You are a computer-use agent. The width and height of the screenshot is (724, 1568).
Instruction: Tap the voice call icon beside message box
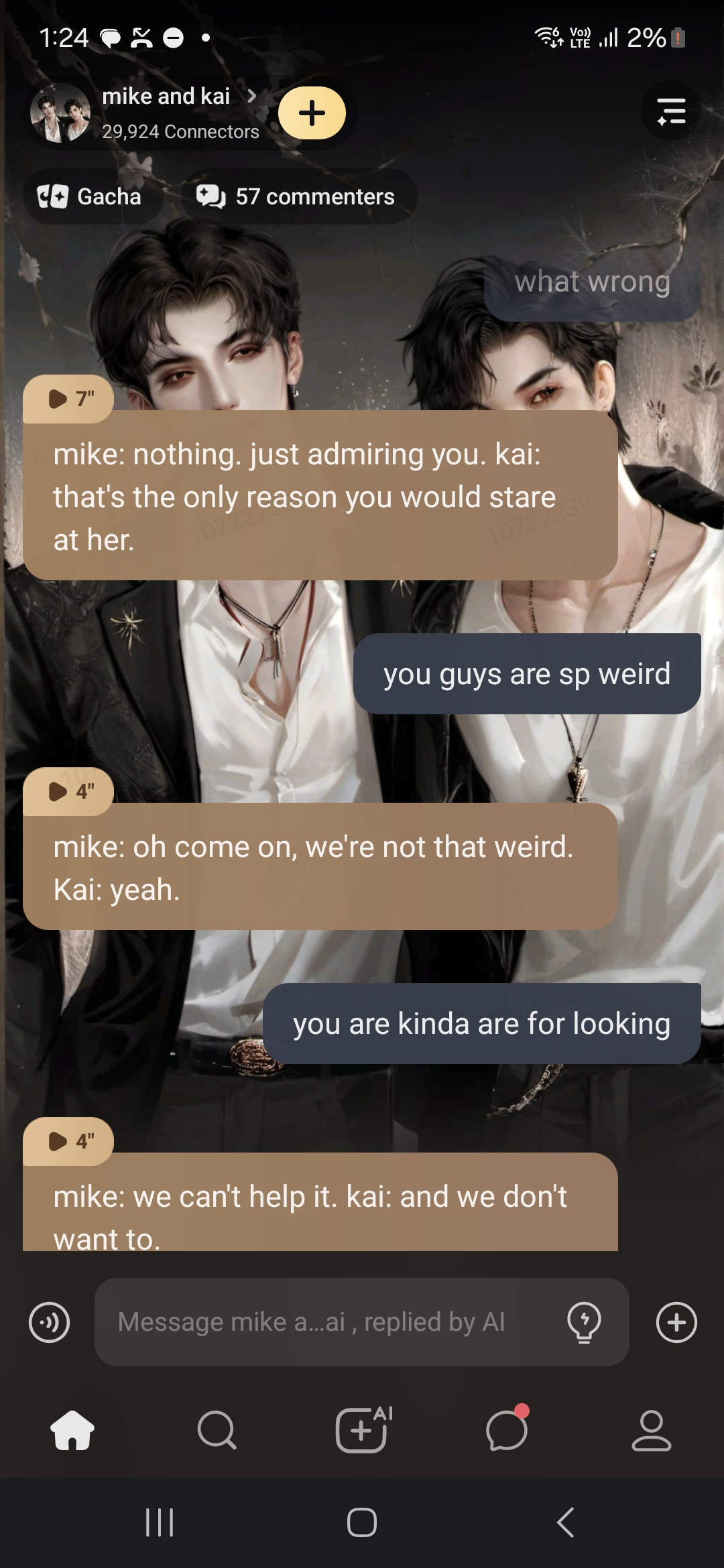coord(49,1322)
